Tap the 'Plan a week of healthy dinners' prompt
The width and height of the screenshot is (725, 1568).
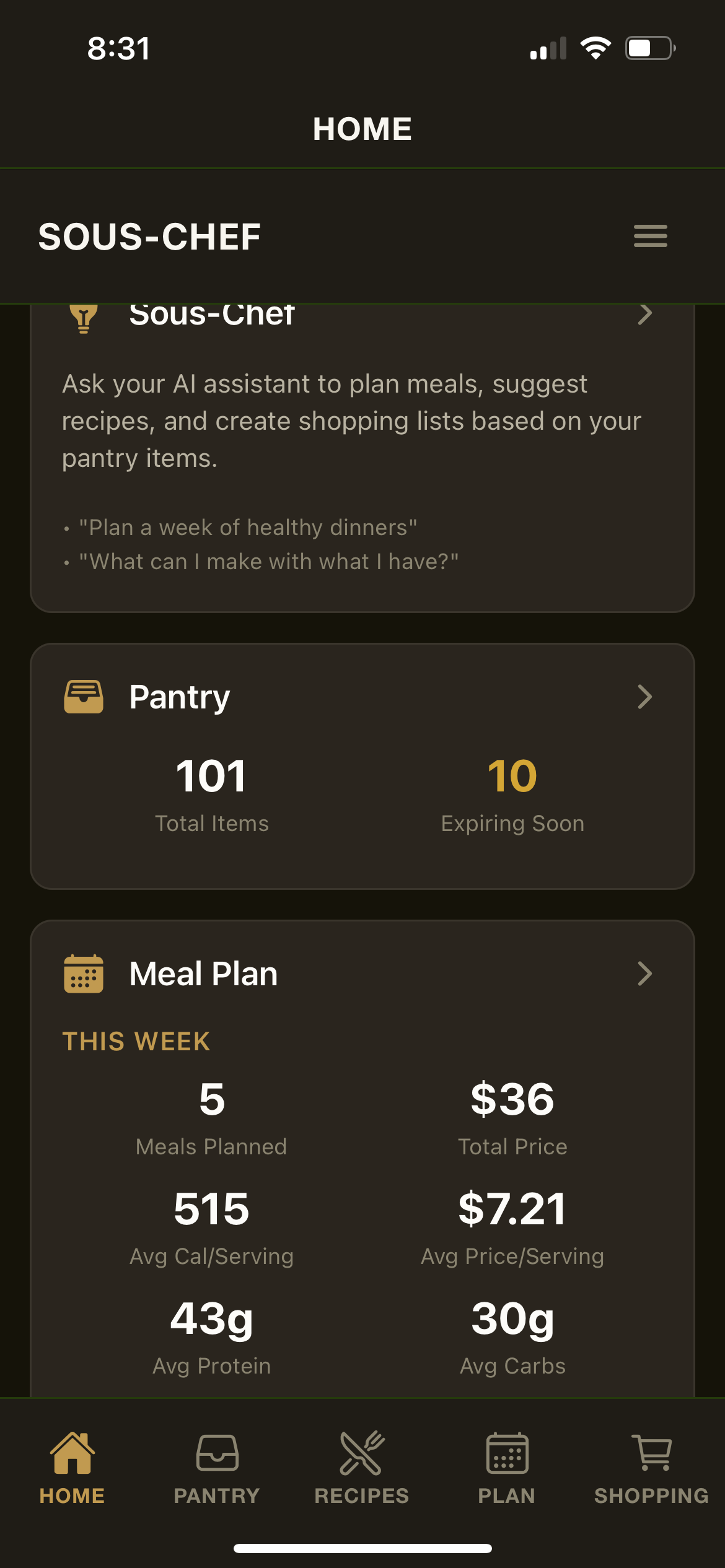247,527
